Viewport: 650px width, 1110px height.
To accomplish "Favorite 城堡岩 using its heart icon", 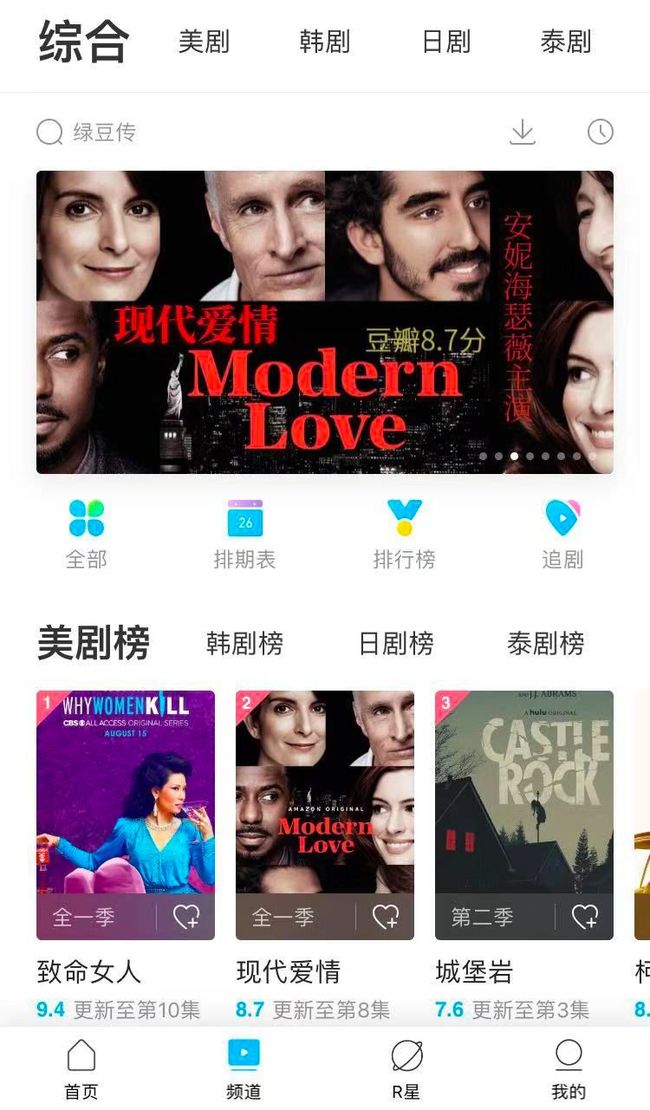I will 586,917.
